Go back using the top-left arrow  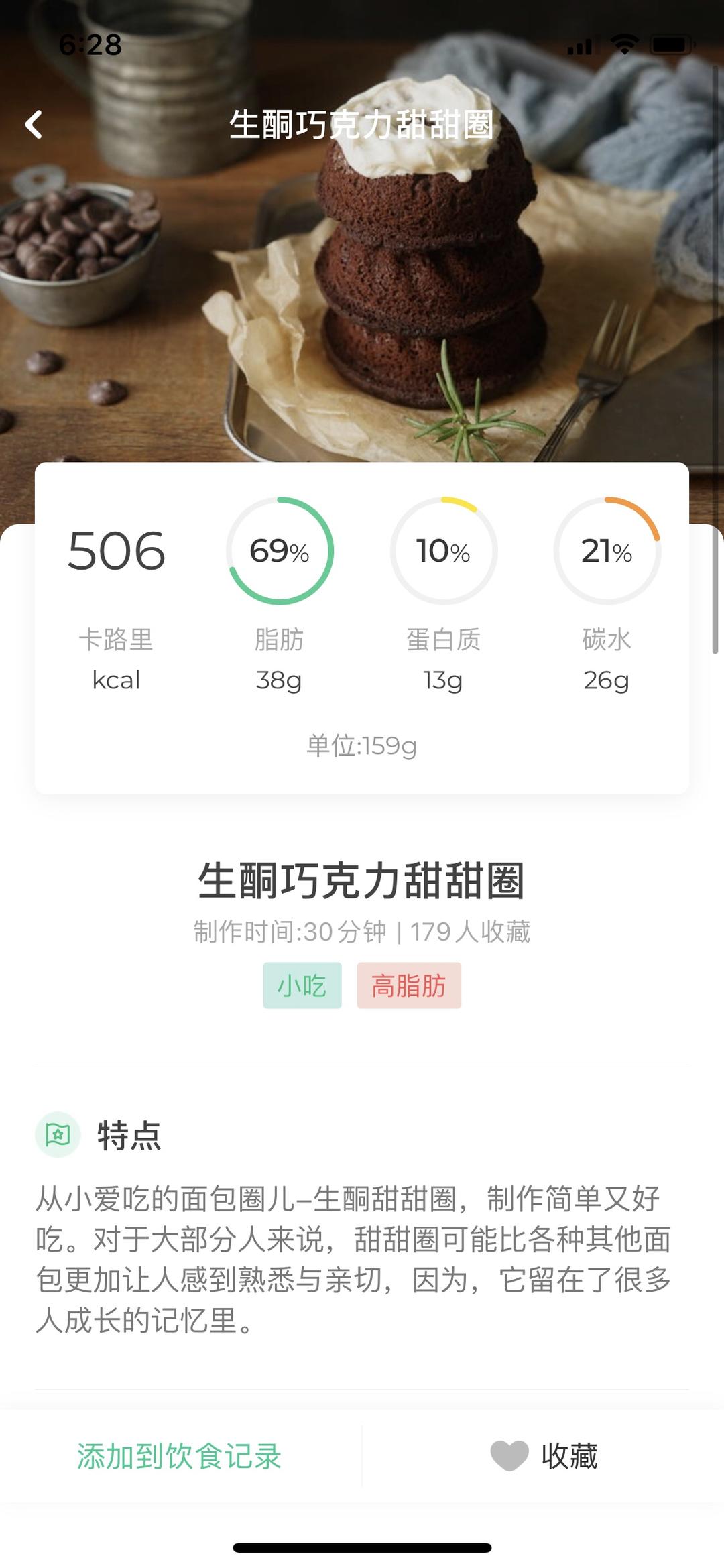(x=34, y=125)
